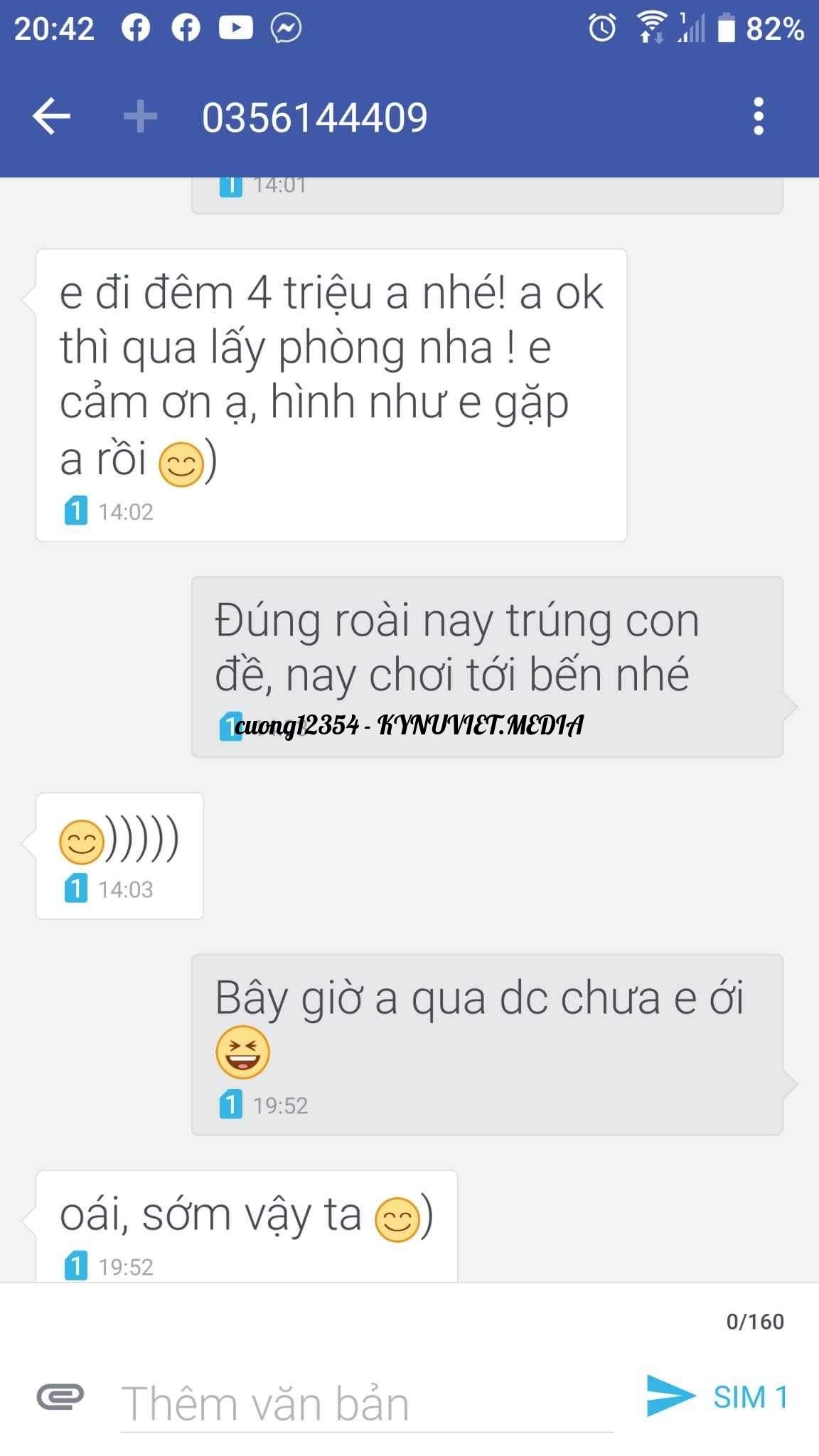This screenshot has width=819, height=1456.
Task: Attach a file with the paperclip
Action: pos(60,1398)
